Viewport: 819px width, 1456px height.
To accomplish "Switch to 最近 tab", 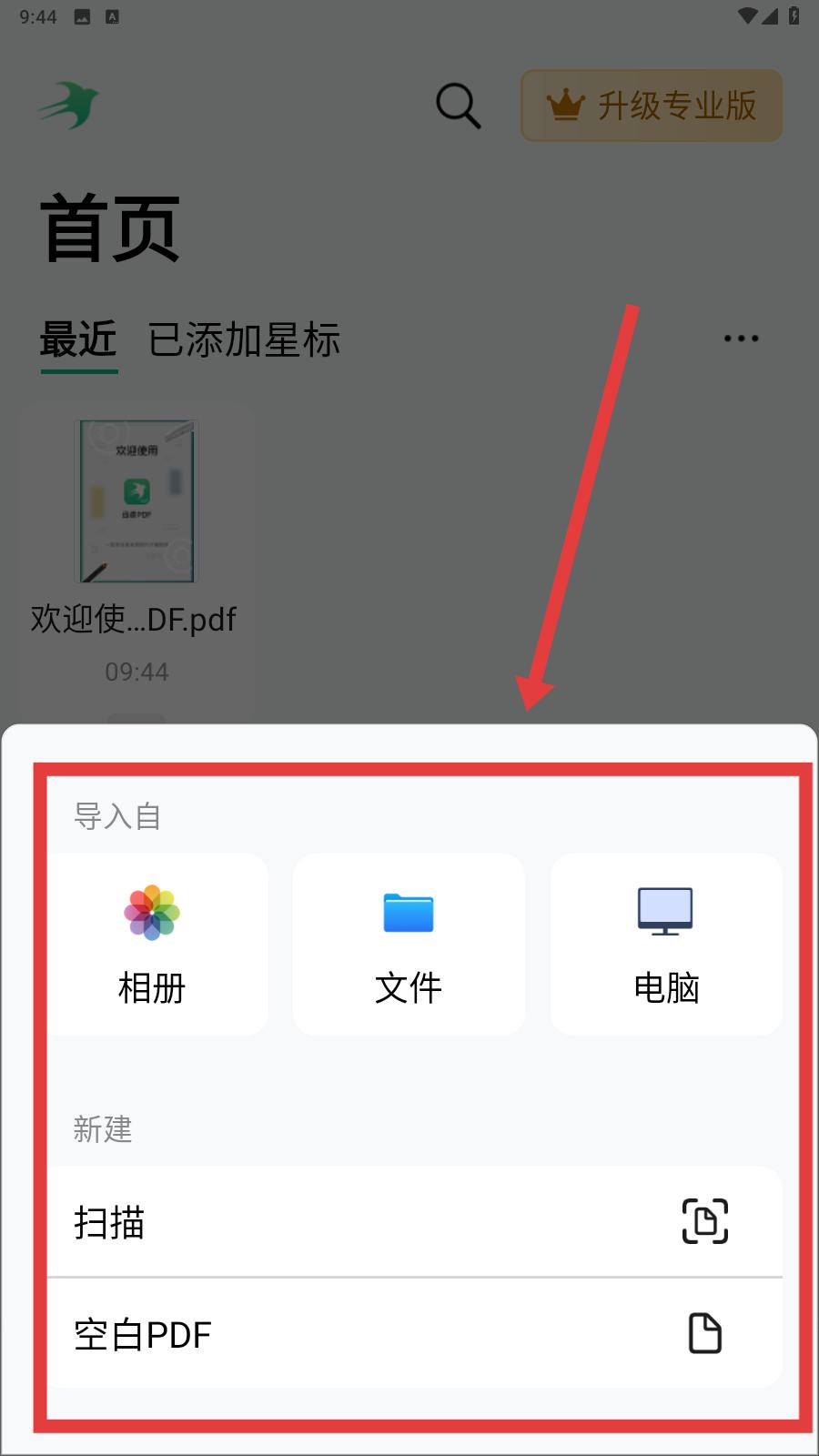I will [78, 340].
